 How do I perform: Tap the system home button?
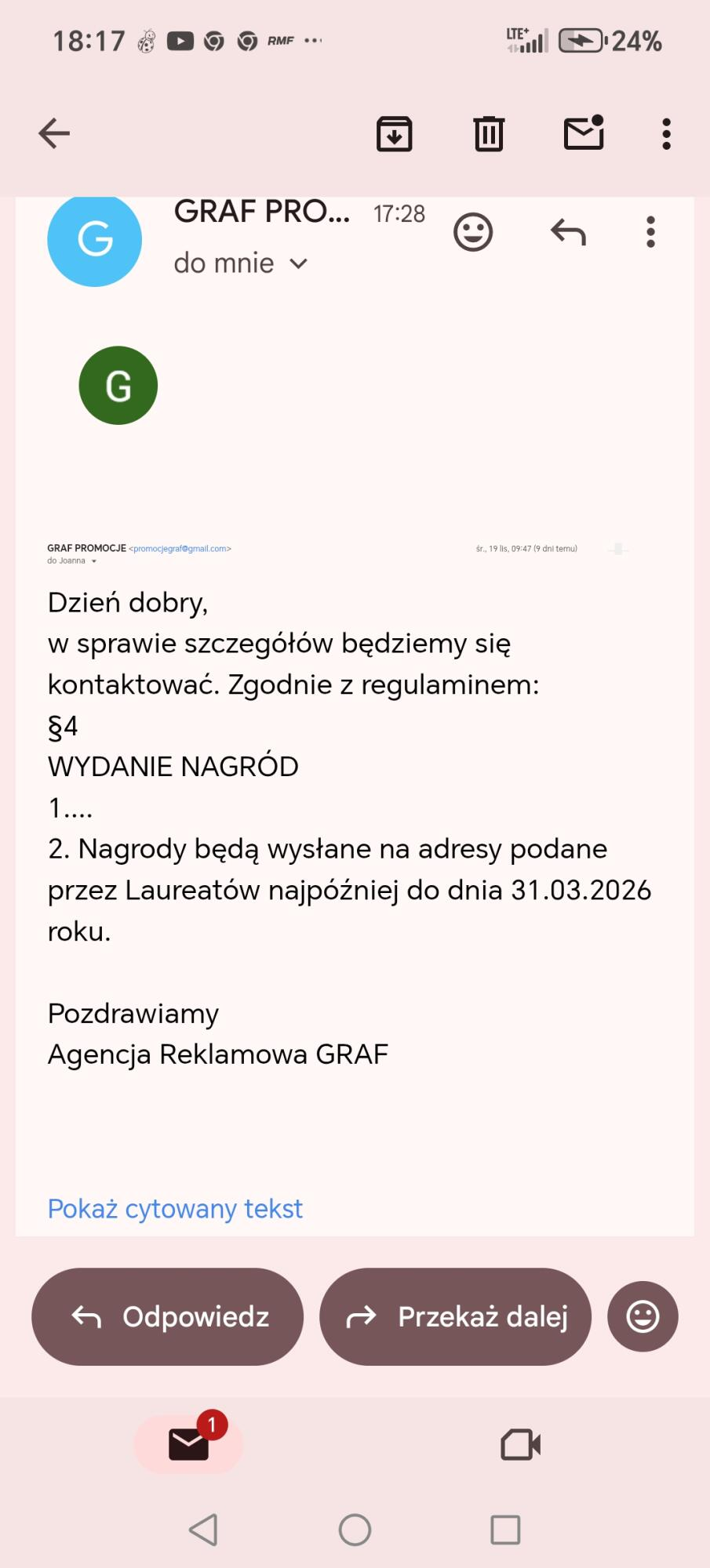[x=355, y=1530]
